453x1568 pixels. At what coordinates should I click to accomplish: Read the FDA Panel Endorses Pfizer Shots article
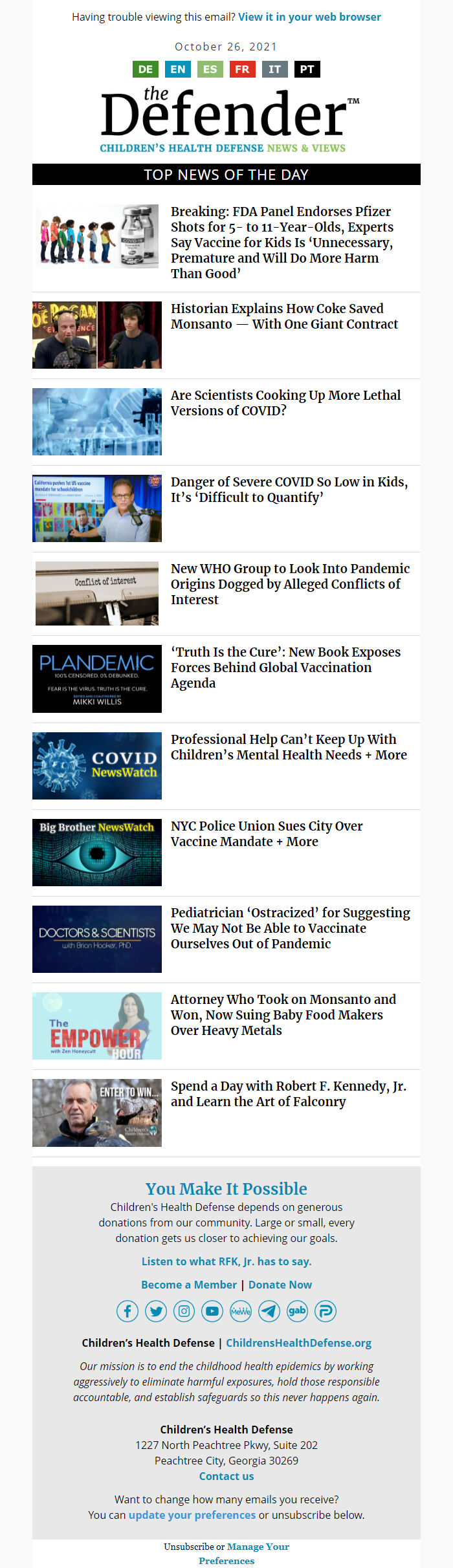(282, 242)
